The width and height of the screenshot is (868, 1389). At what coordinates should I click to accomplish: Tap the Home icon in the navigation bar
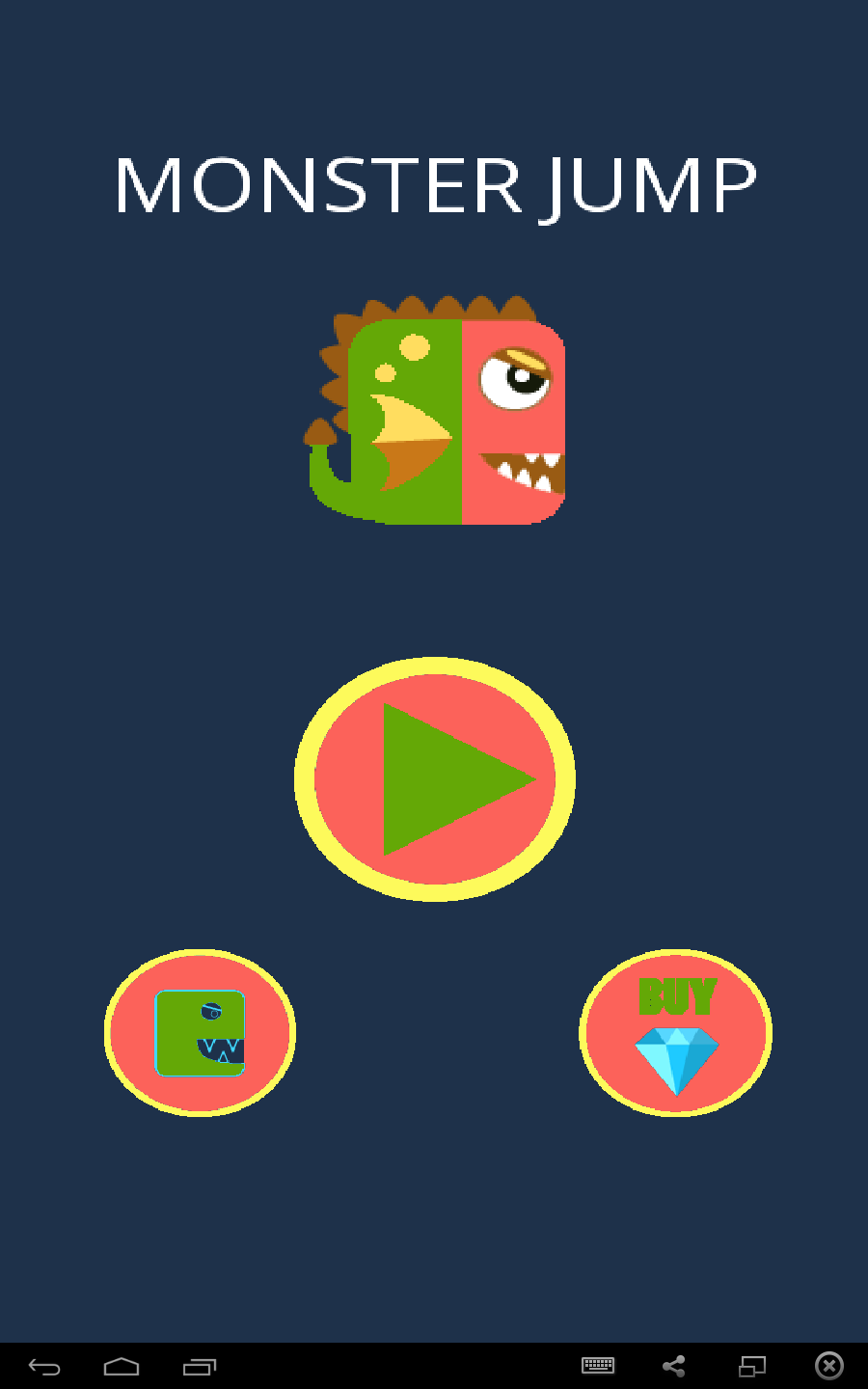[x=123, y=1366]
